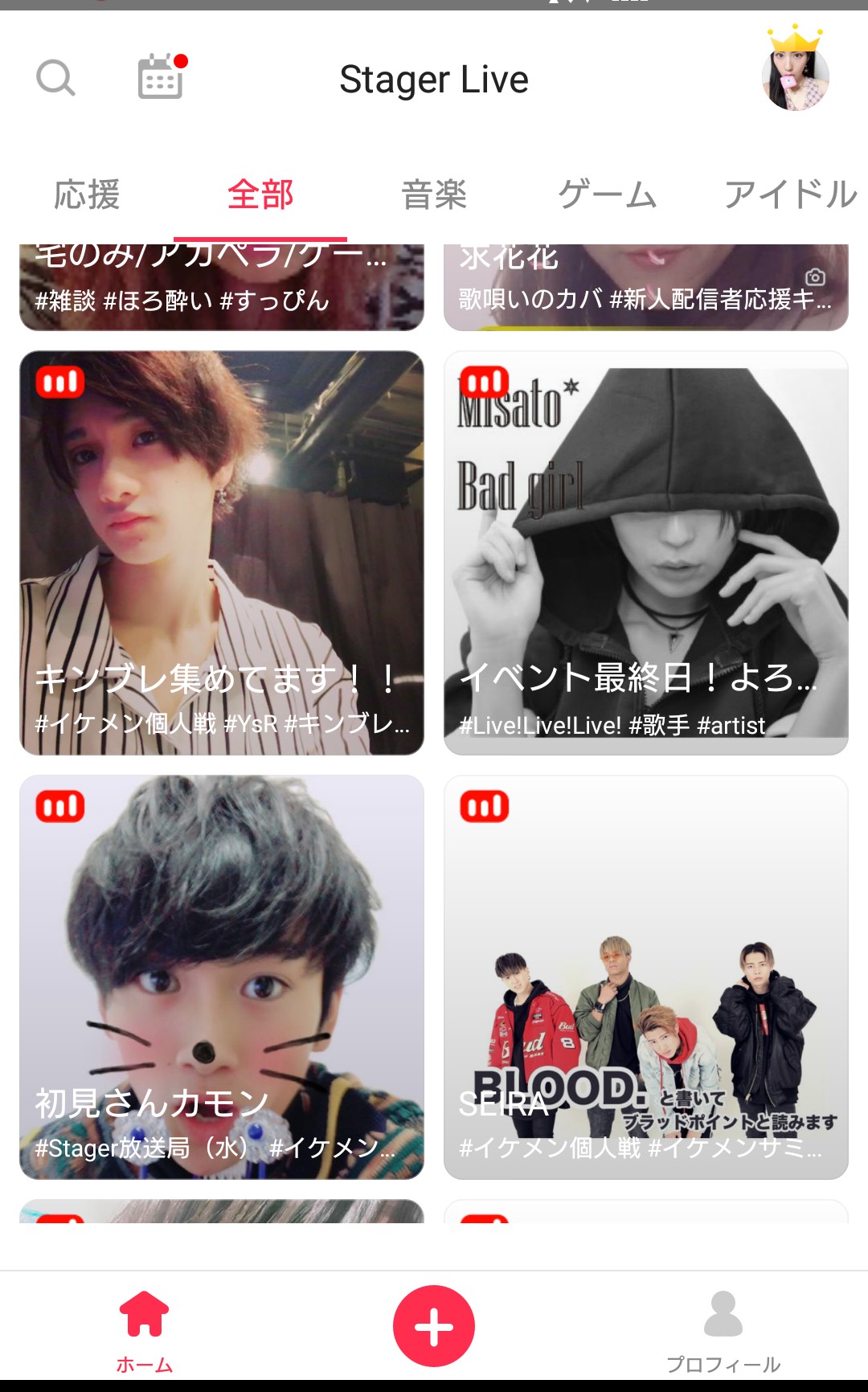Switch to the 音楽 tab
The height and width of the screenshot is (1392, 868).
(434, 195)
